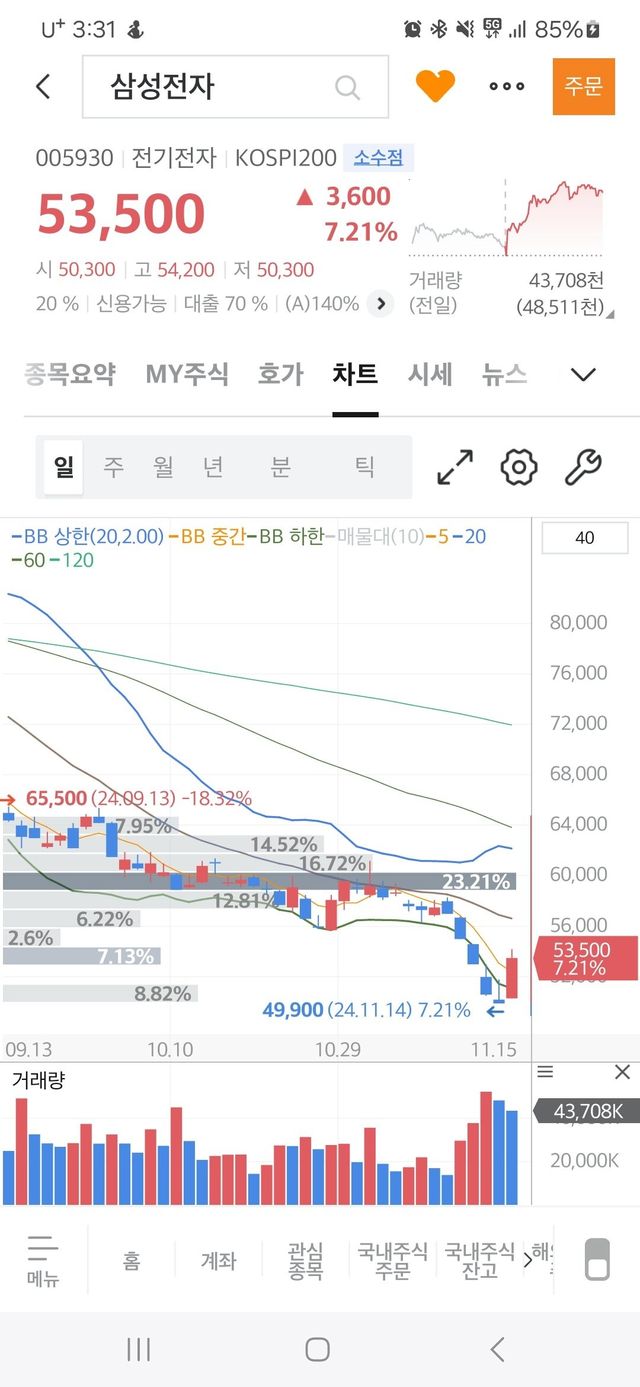Select the 시세 tab
The image size is (640, 1387).
pyautogui.click(x=430, y=375)
